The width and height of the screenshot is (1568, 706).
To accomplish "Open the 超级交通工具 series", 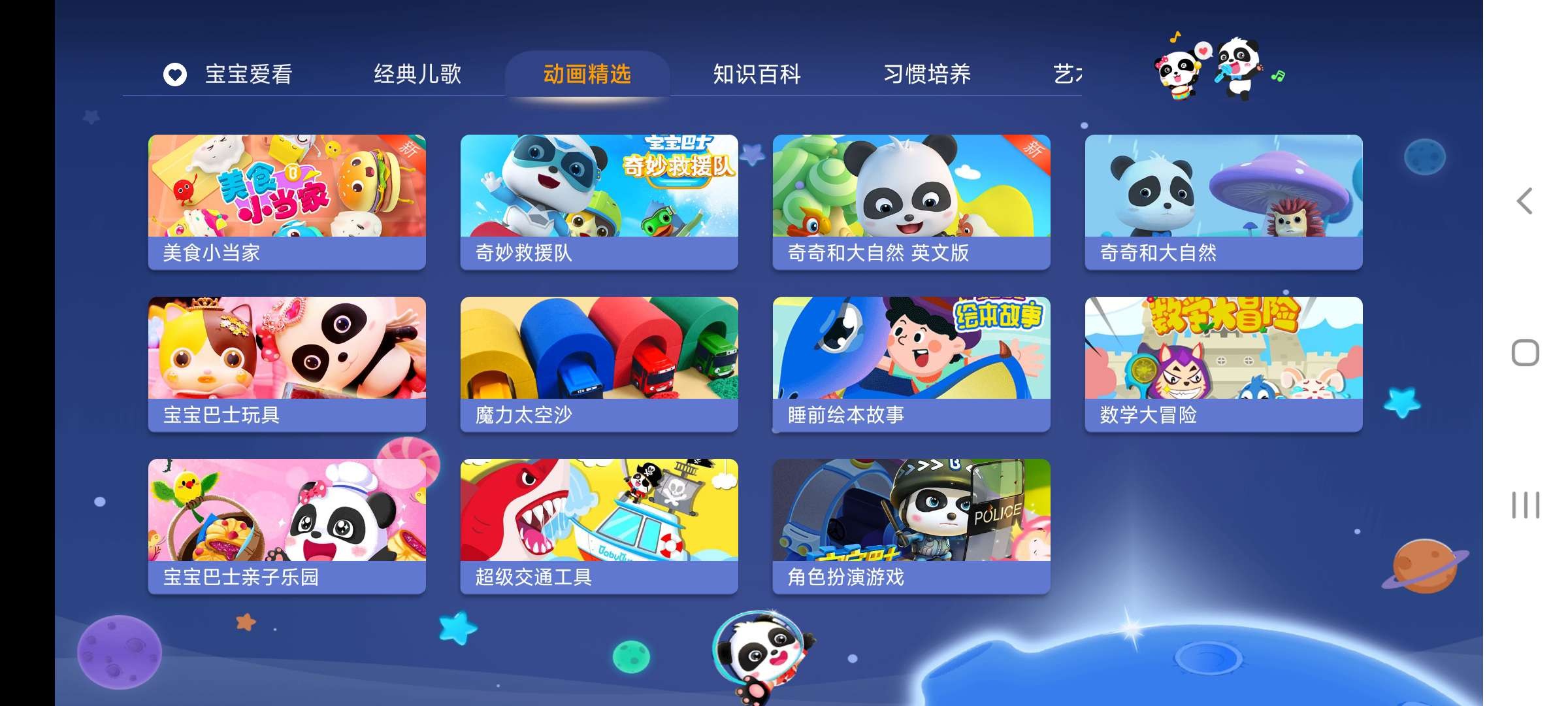I will (x=599, y=526).
